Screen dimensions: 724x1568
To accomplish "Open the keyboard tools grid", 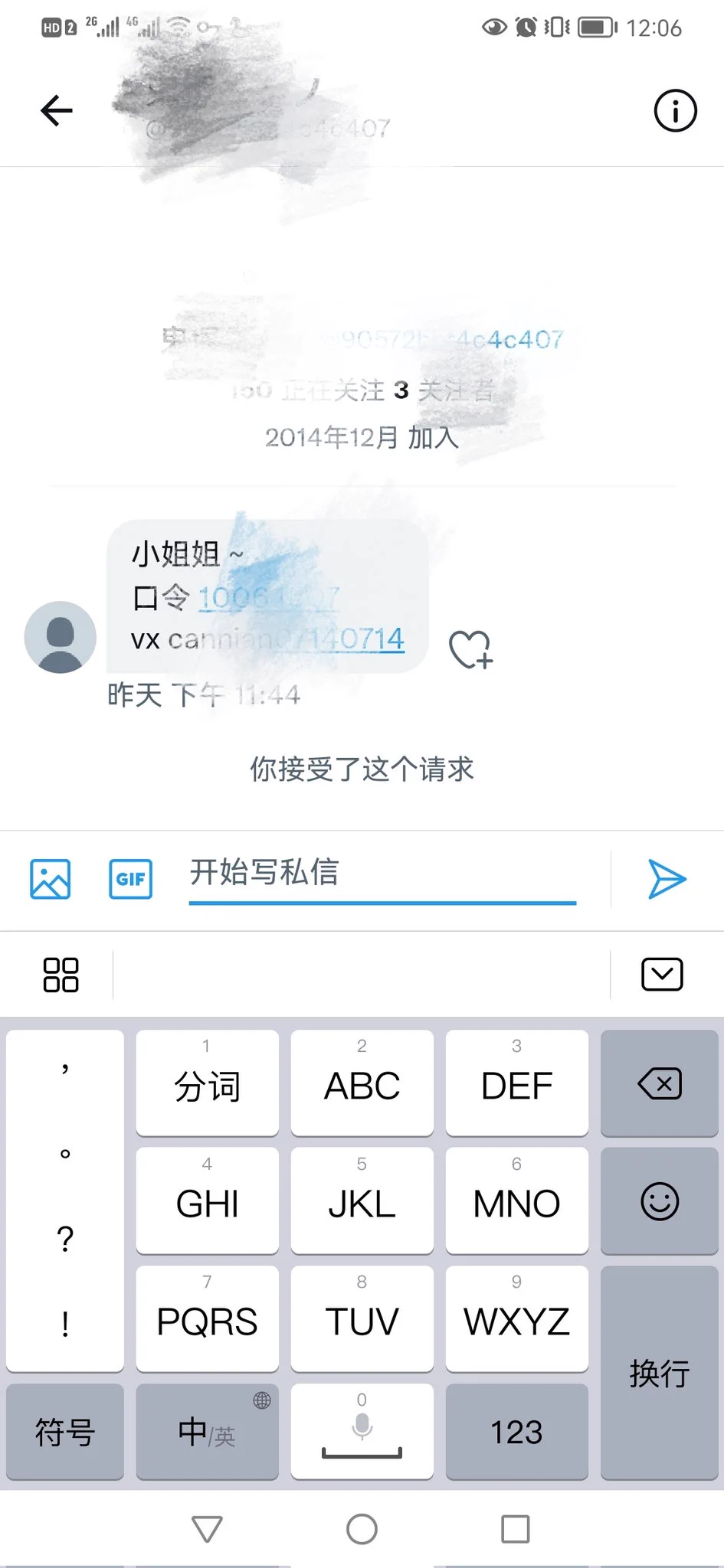I will (x=61, y=975).
